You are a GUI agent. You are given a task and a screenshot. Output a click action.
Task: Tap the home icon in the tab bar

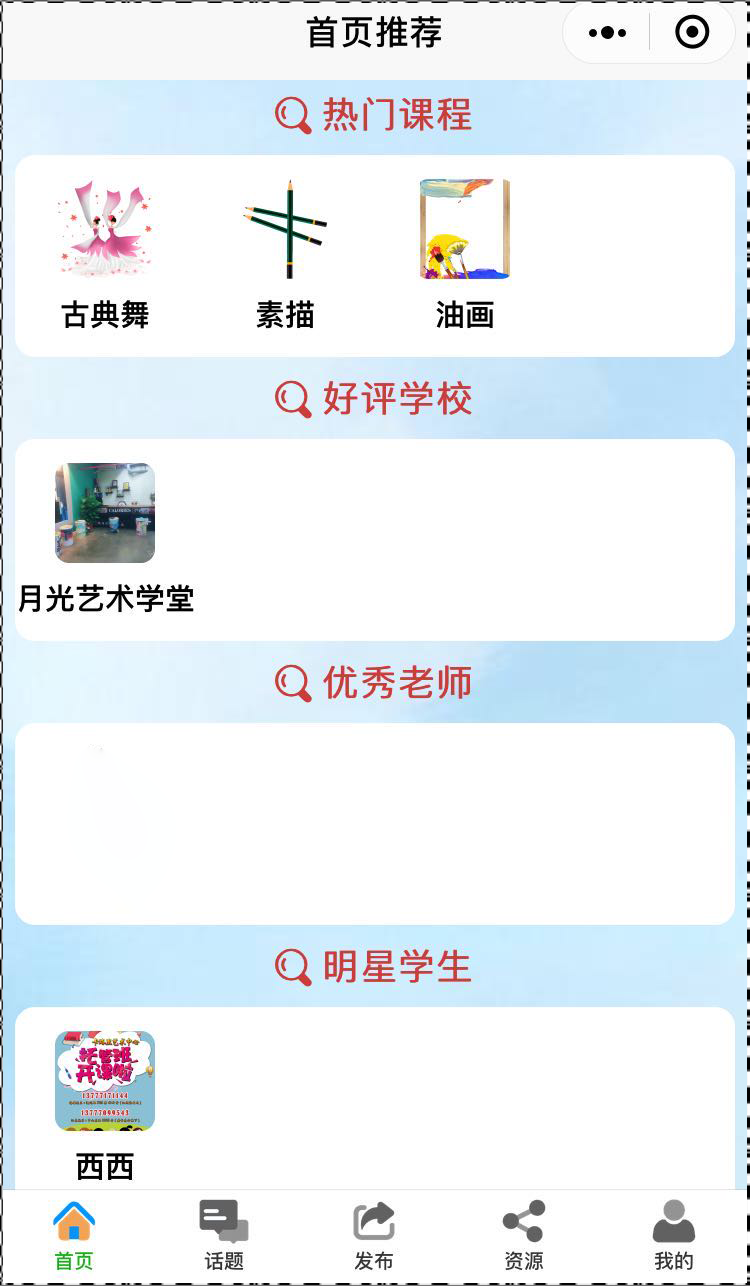click(74, 1219)
